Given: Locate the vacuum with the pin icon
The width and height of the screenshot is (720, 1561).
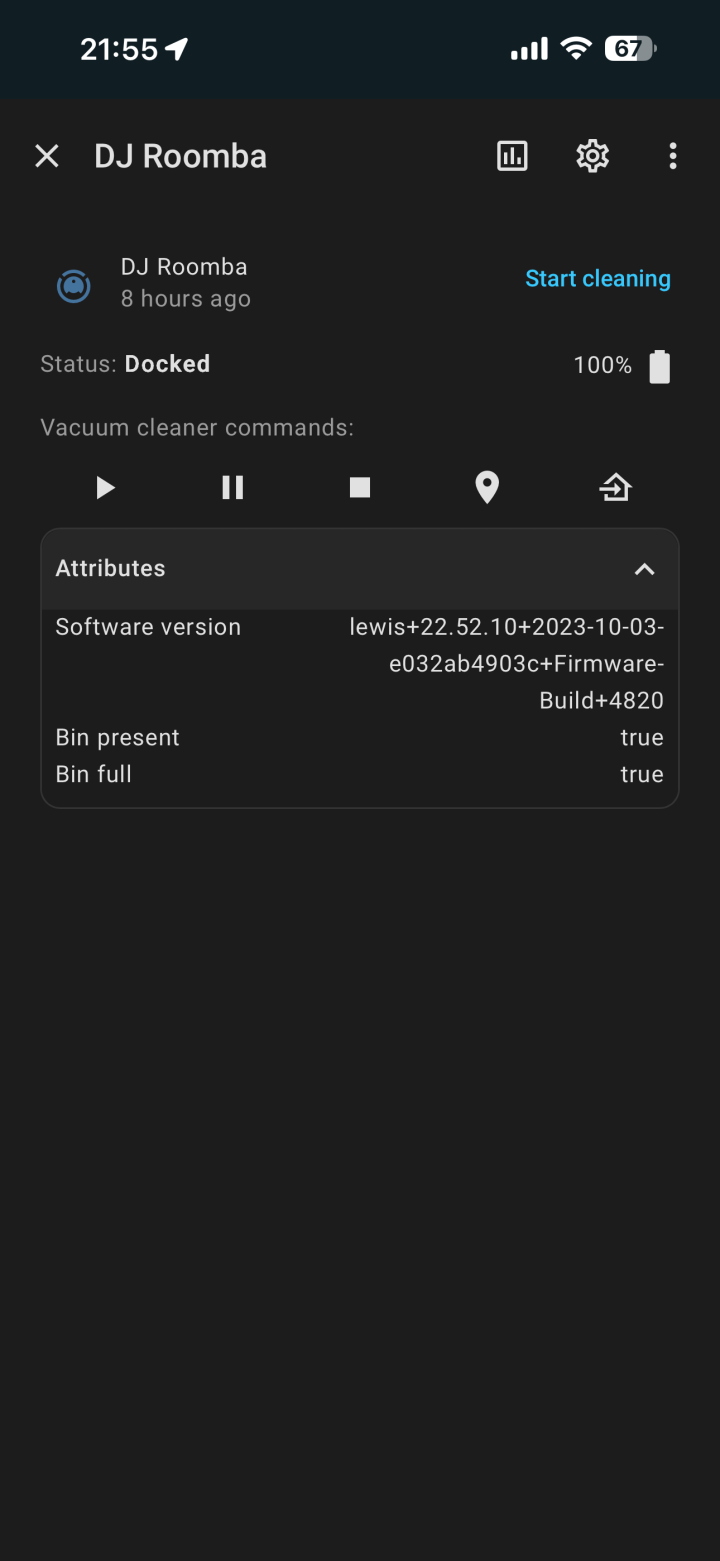Looking at the screenshot, I should click(x=487, y=488).
